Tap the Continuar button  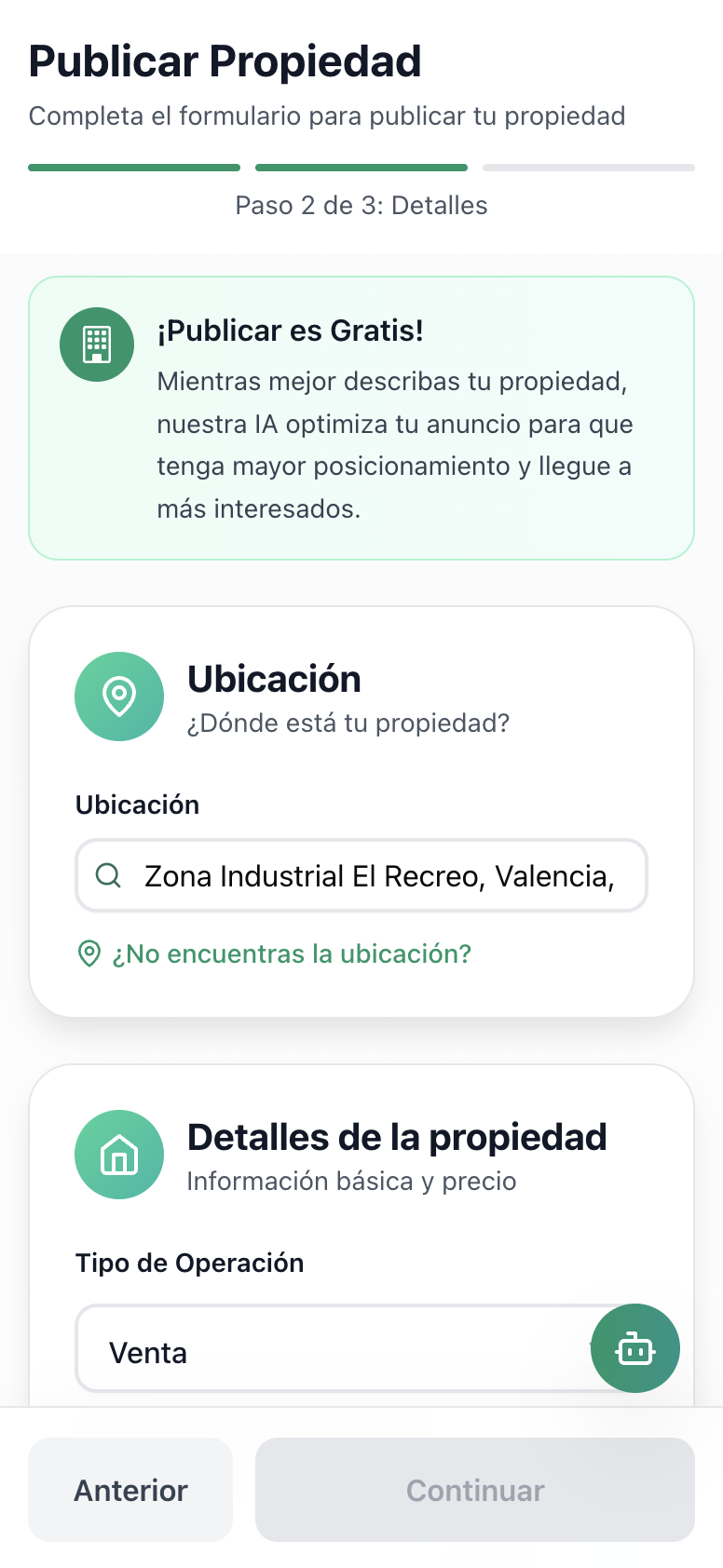click(475, 1490)
